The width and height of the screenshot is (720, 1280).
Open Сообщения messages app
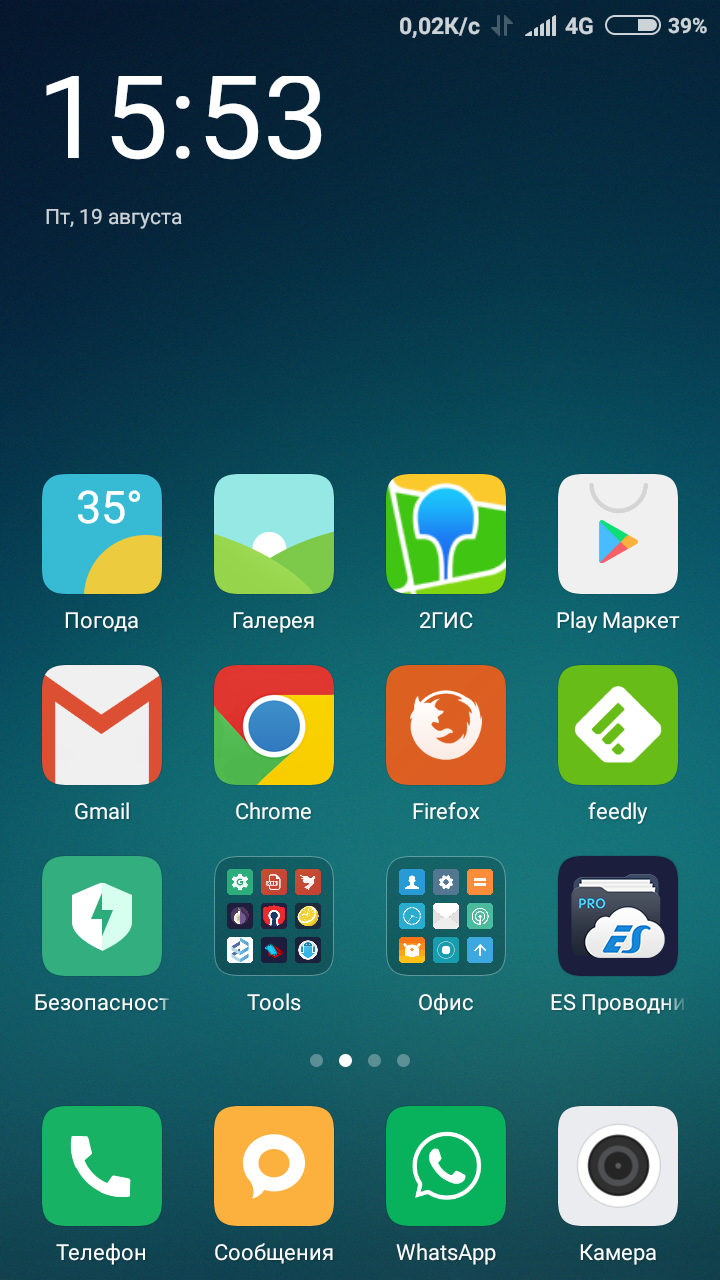point(274,1166)
